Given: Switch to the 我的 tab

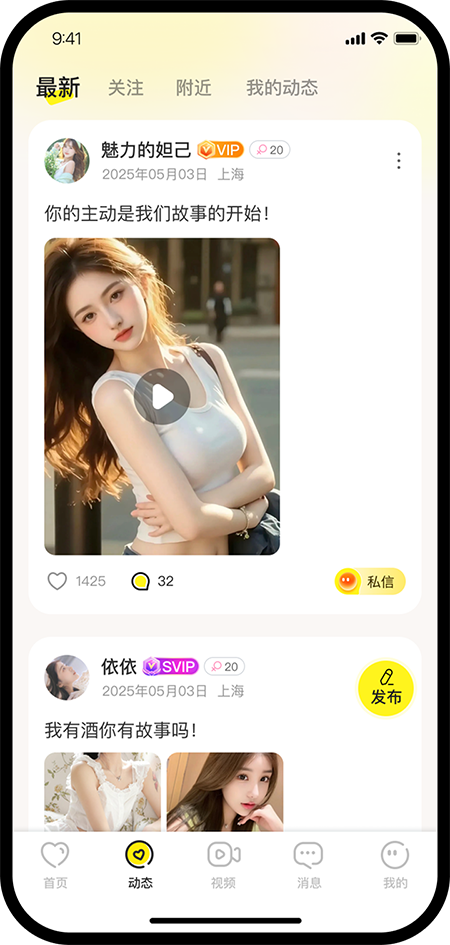Looking at the screenshot, I should coord(395,865).
